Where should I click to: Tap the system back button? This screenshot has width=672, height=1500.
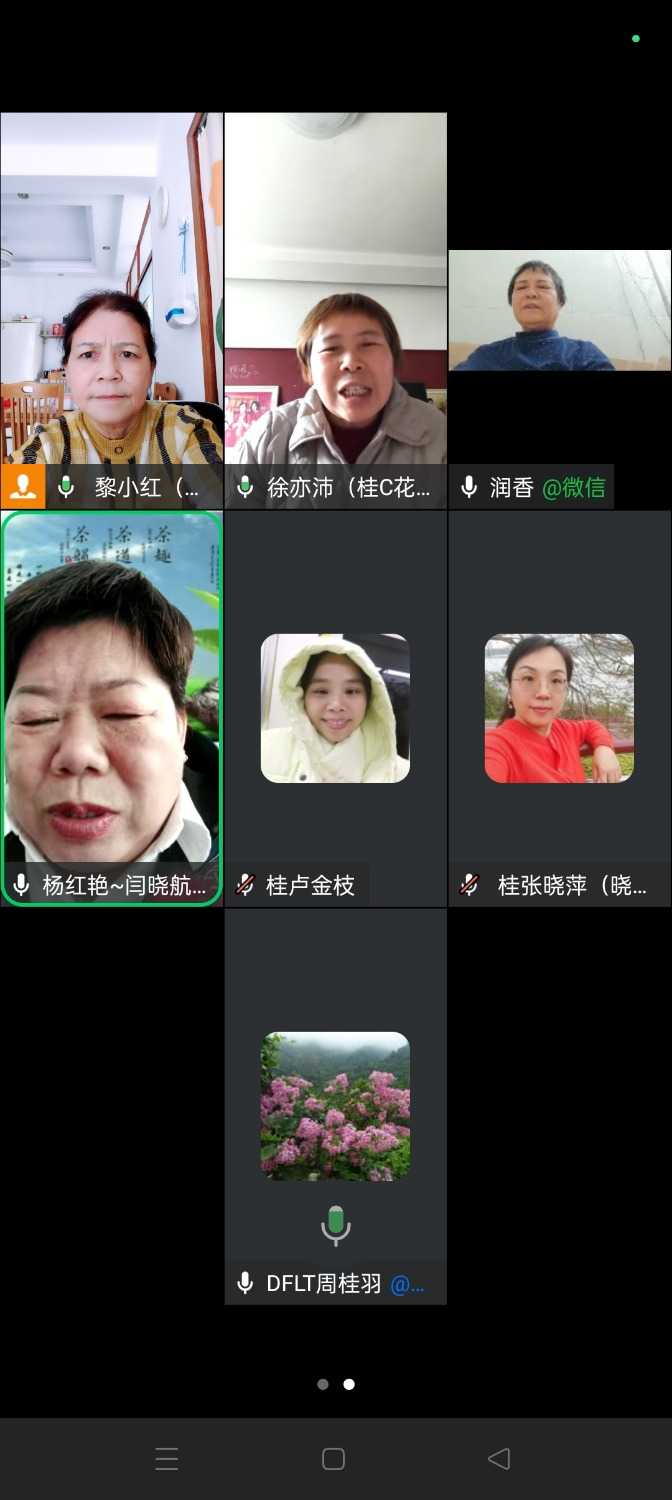499,1459
